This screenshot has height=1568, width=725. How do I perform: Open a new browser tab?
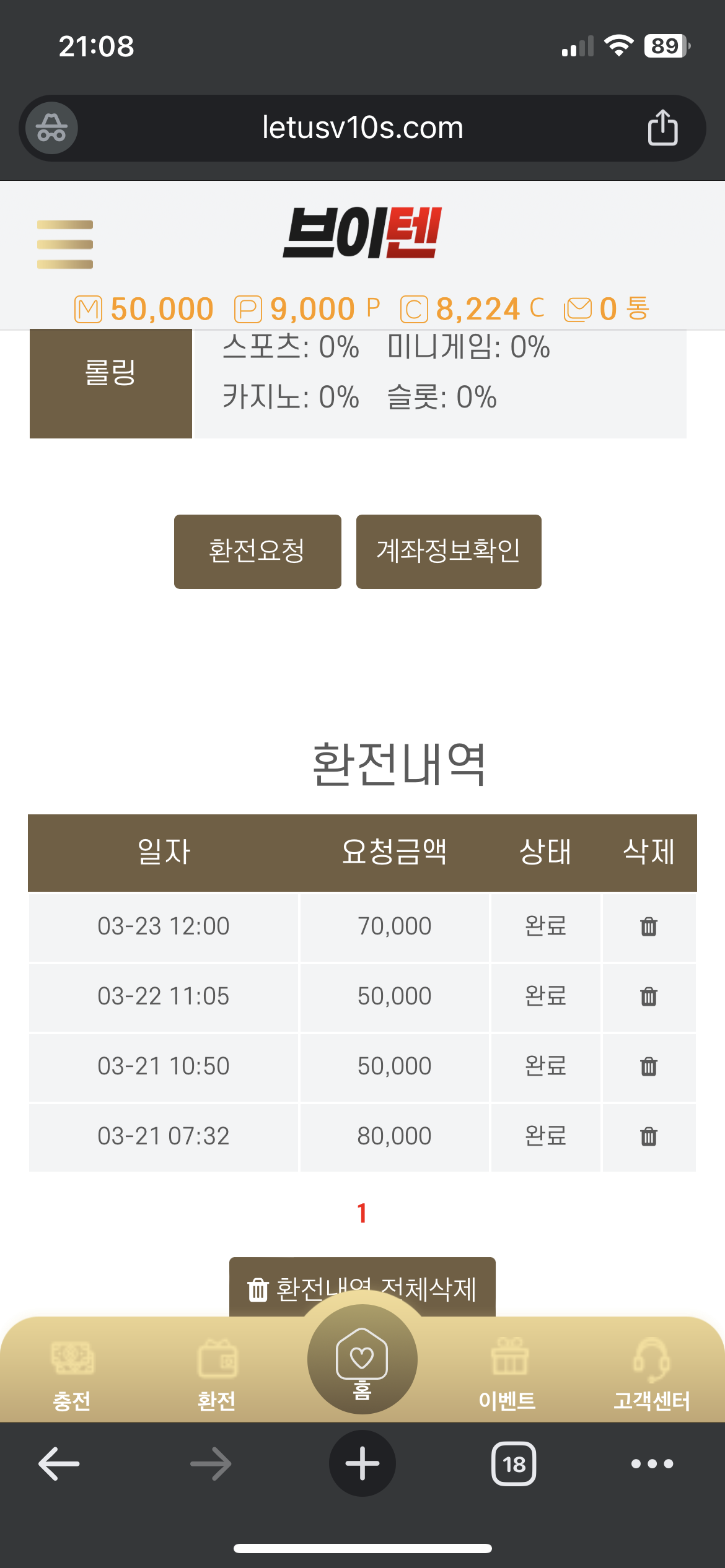coord(362,1464)
